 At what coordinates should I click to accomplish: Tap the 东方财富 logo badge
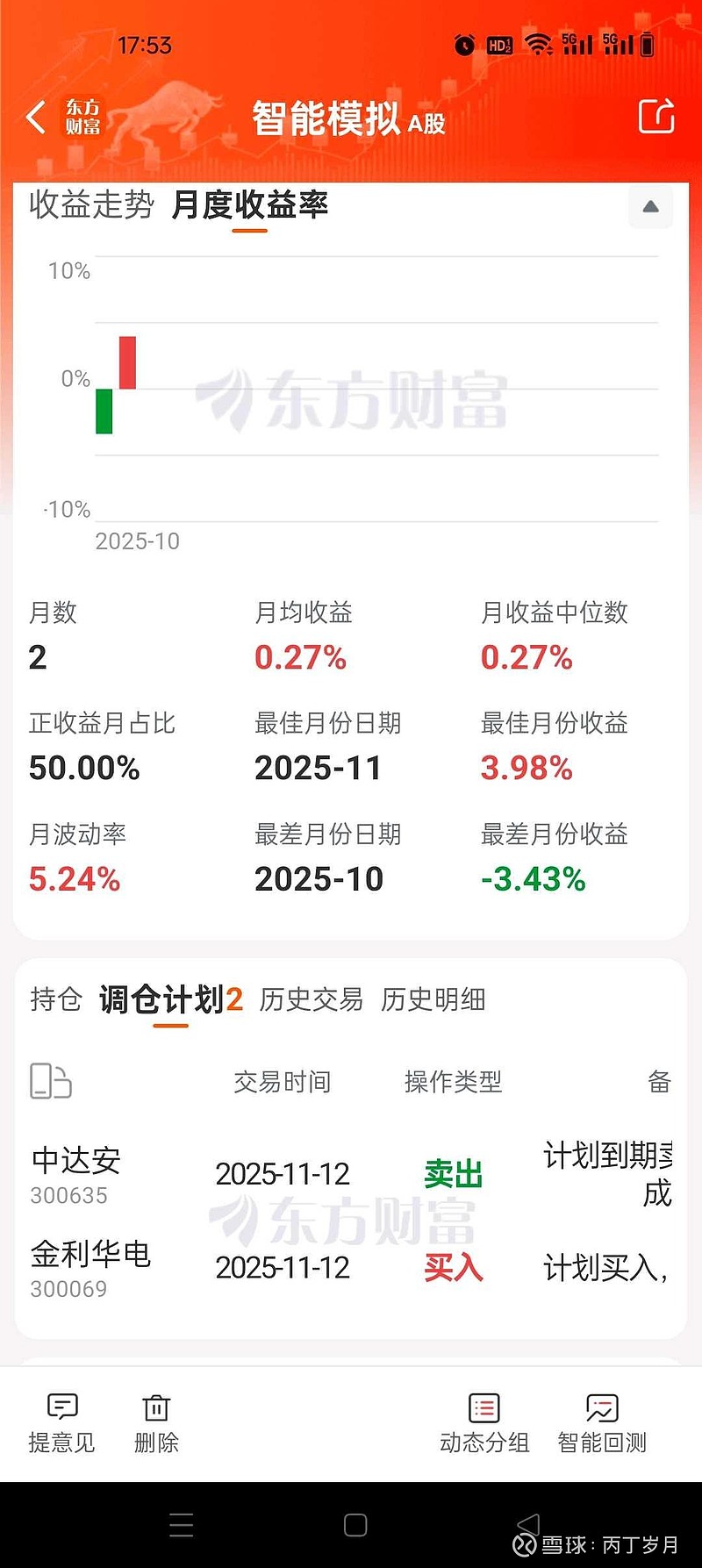tap(82, 115)
